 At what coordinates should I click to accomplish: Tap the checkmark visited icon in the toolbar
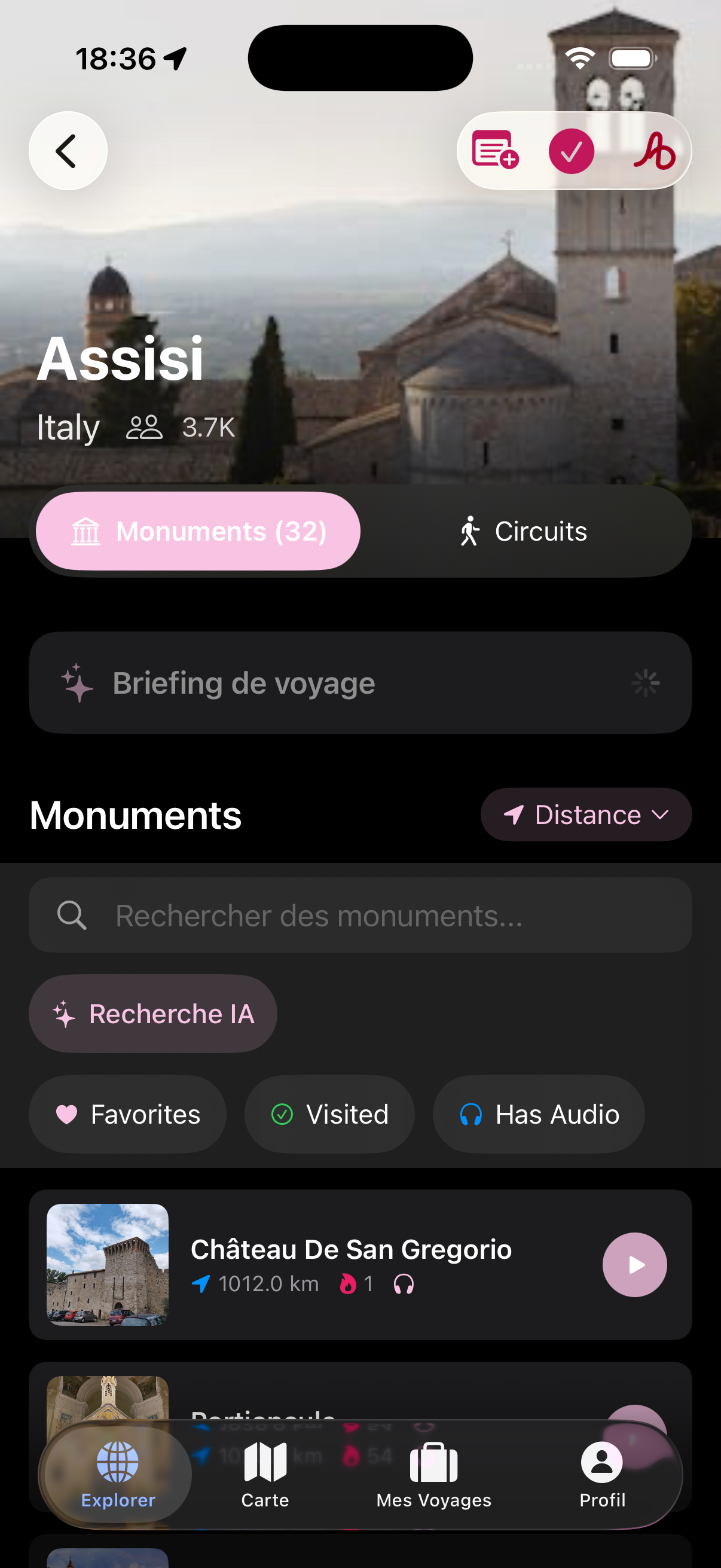(572, 151)
